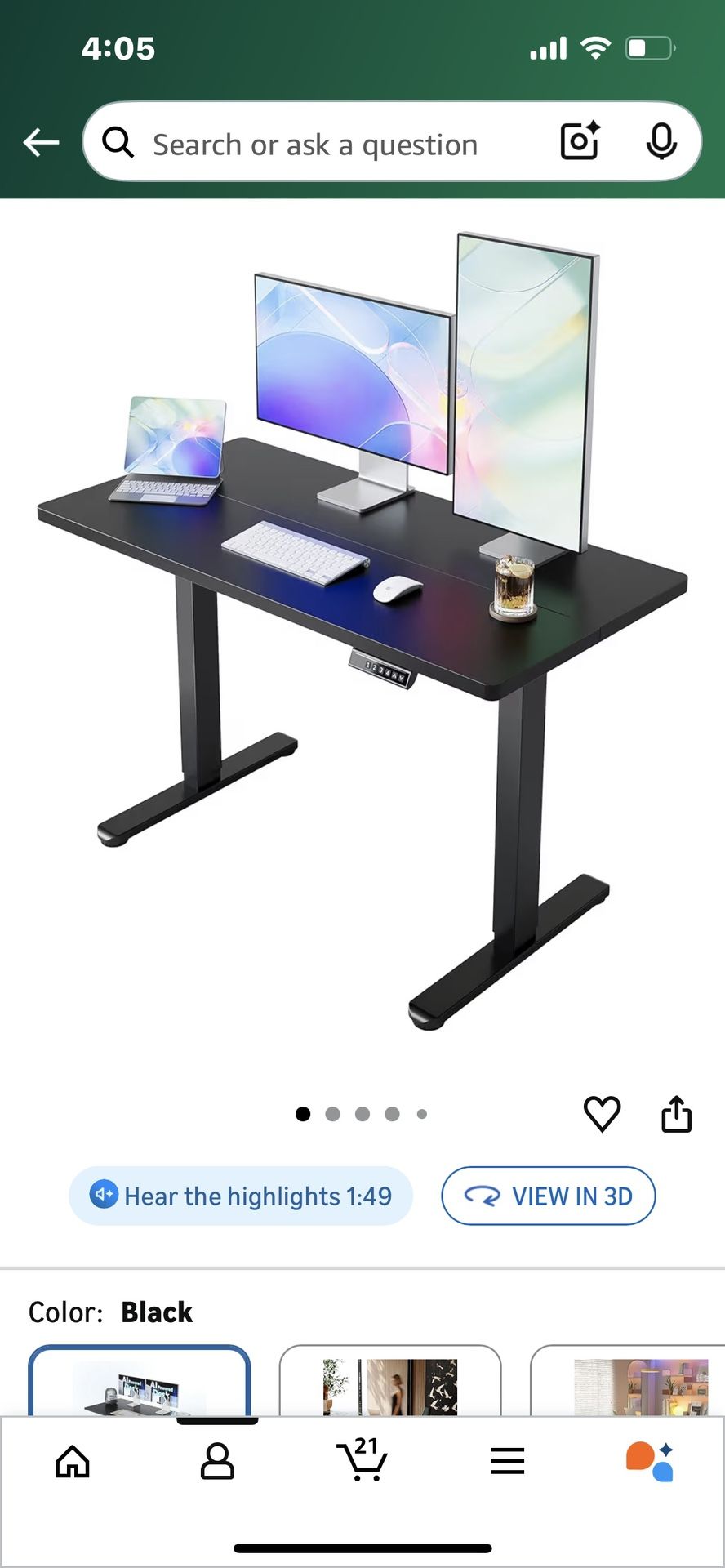Open VIEW IN 3D mode
725x1568 pixels.
point(548,1196)
